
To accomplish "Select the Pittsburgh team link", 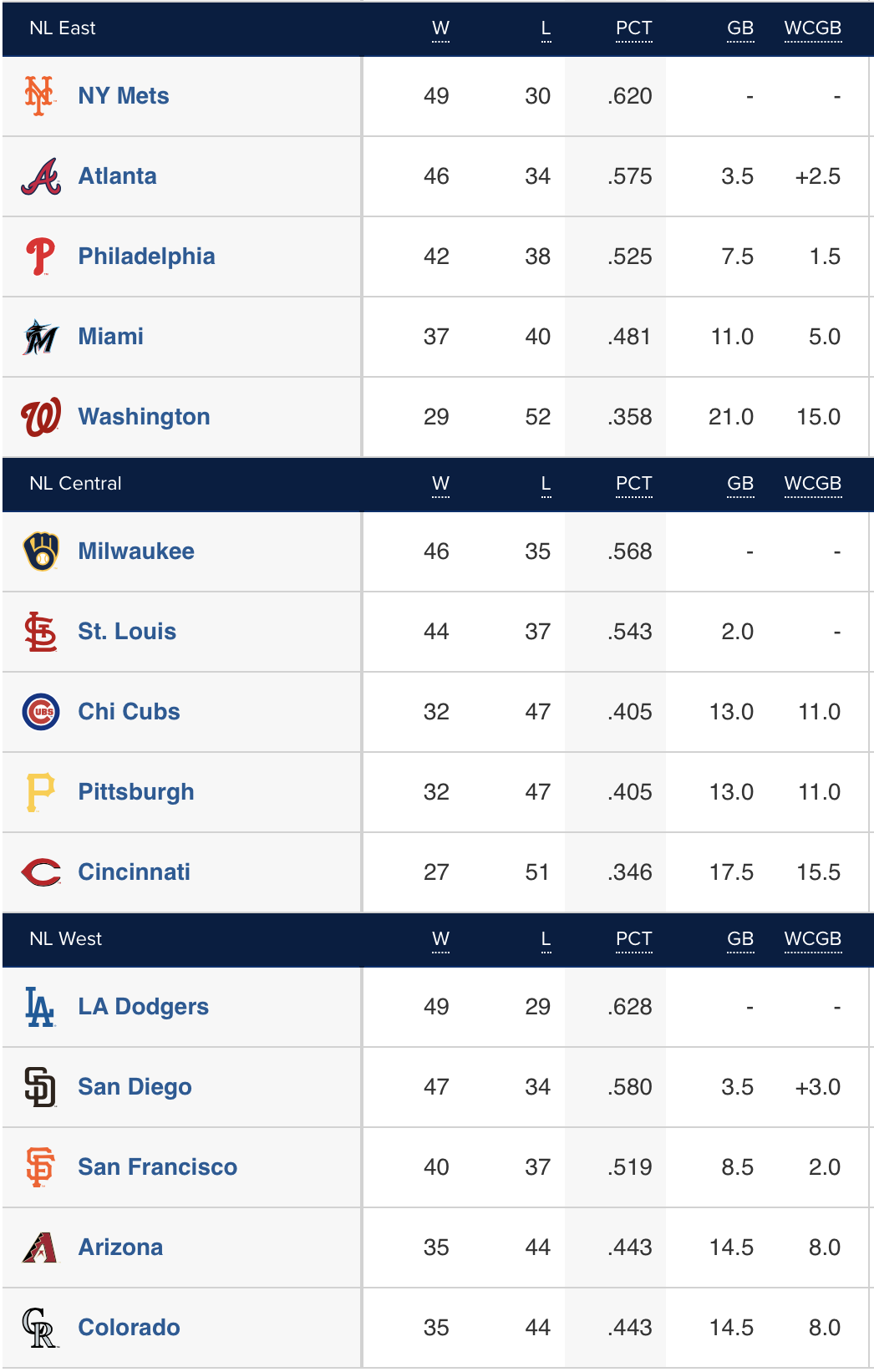I will click(135, 792).
